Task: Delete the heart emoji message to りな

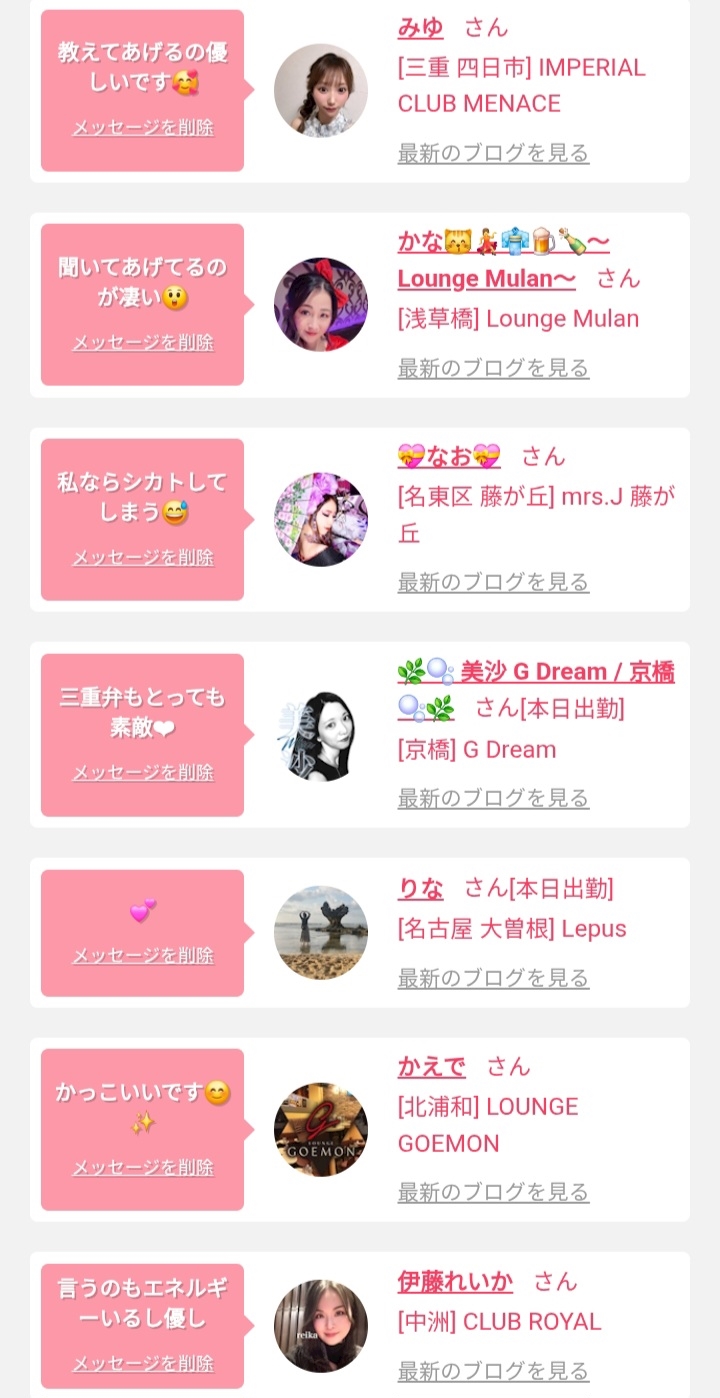Action: click(x=143, y=956)
